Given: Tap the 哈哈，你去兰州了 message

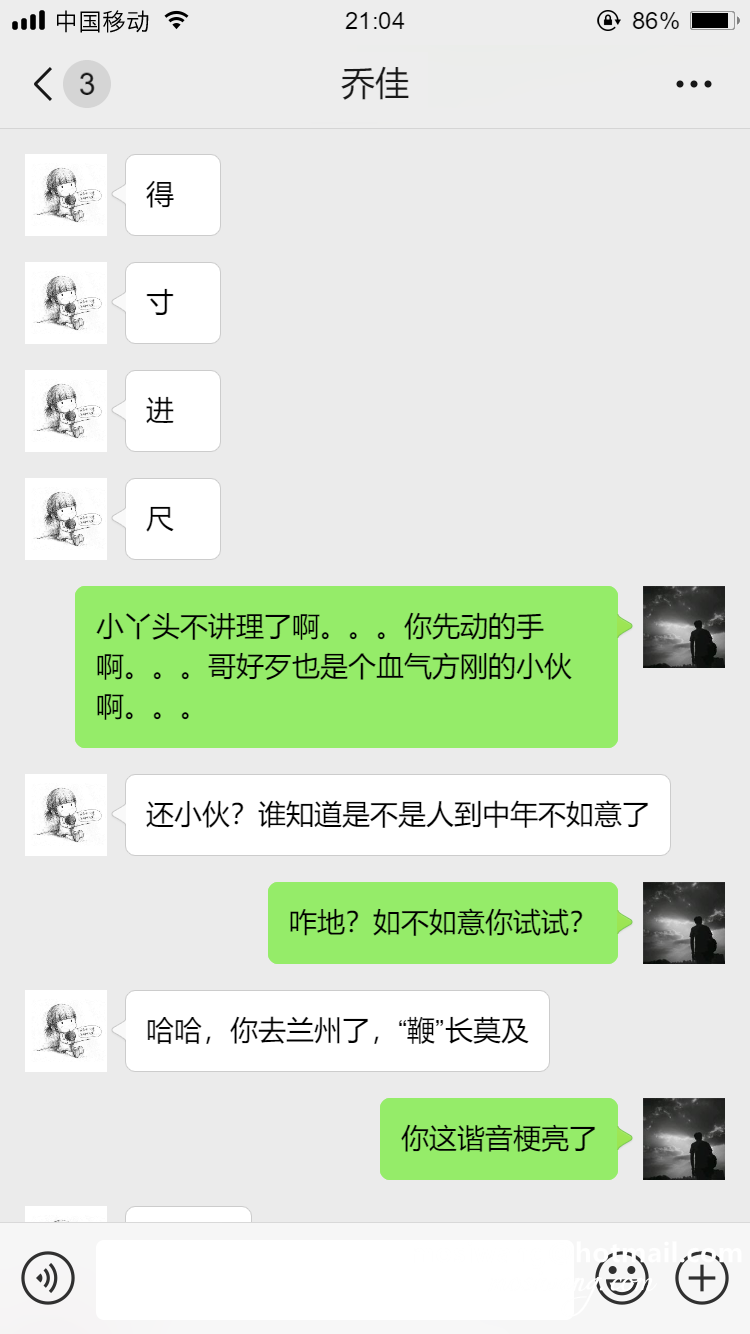Looking at the screenshot, I should tap(337, 1030).
